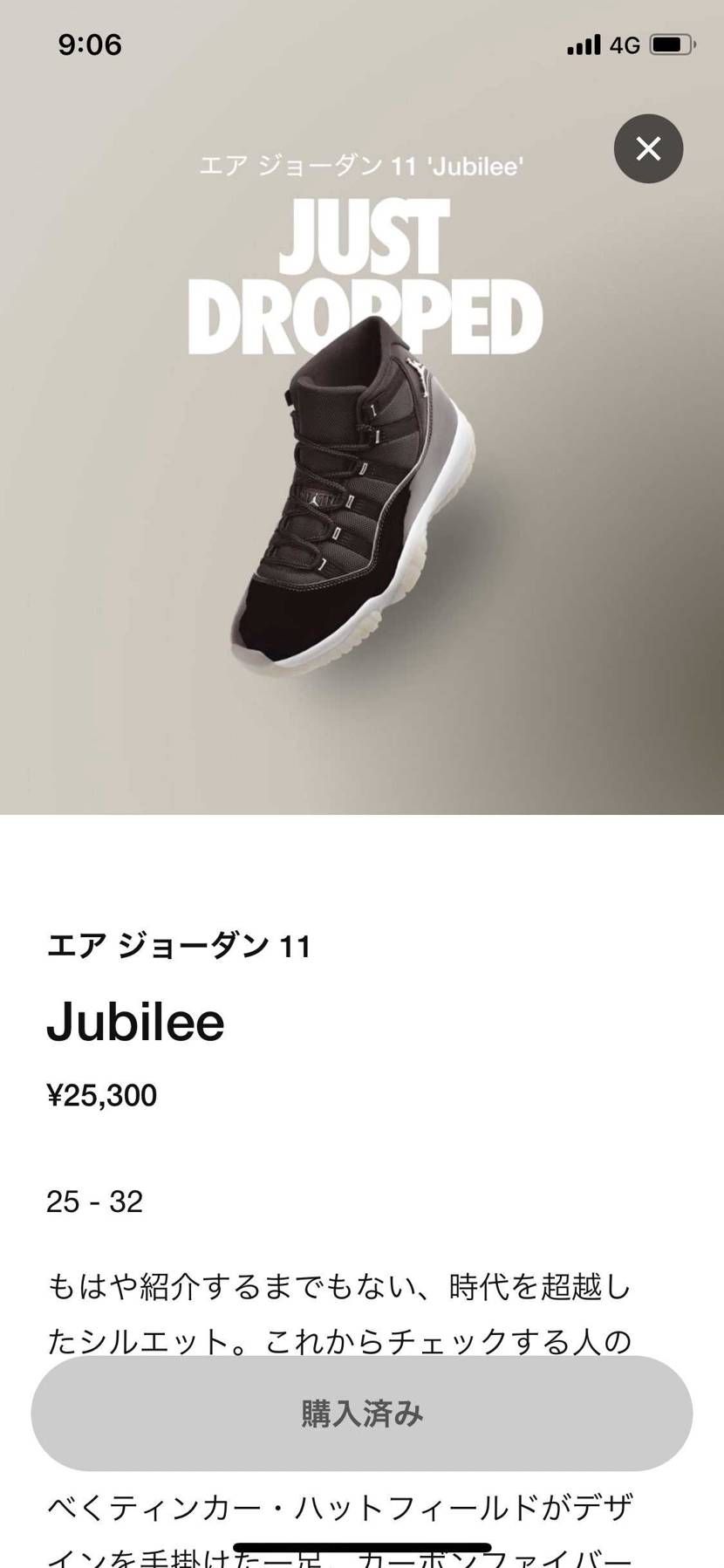Tap the battery level indicator
Image resolution: width=724 pixels, height=1568 pixels.
pyautogui.click(x=668, y=45)
